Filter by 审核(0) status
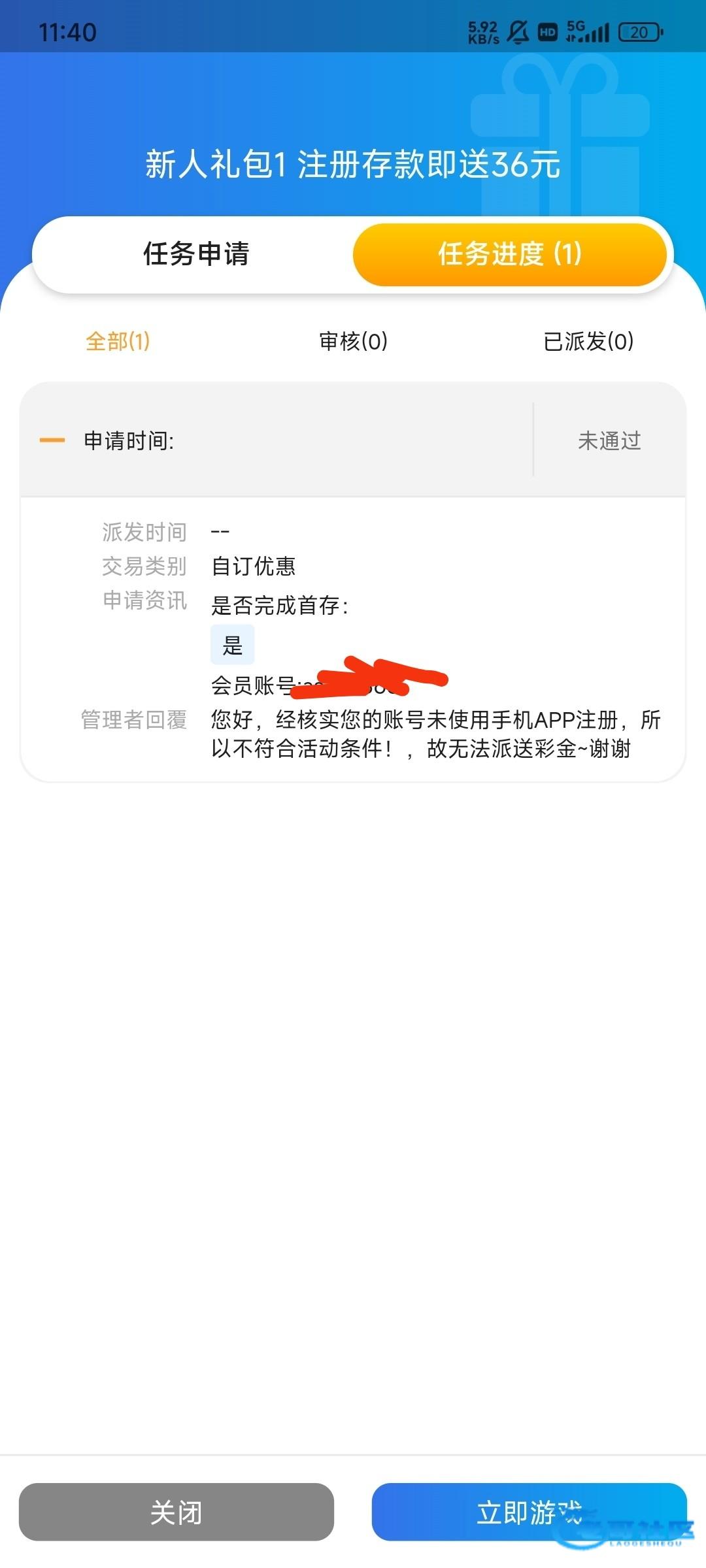This screenshot has height=1568, width=706. [353, 341]
